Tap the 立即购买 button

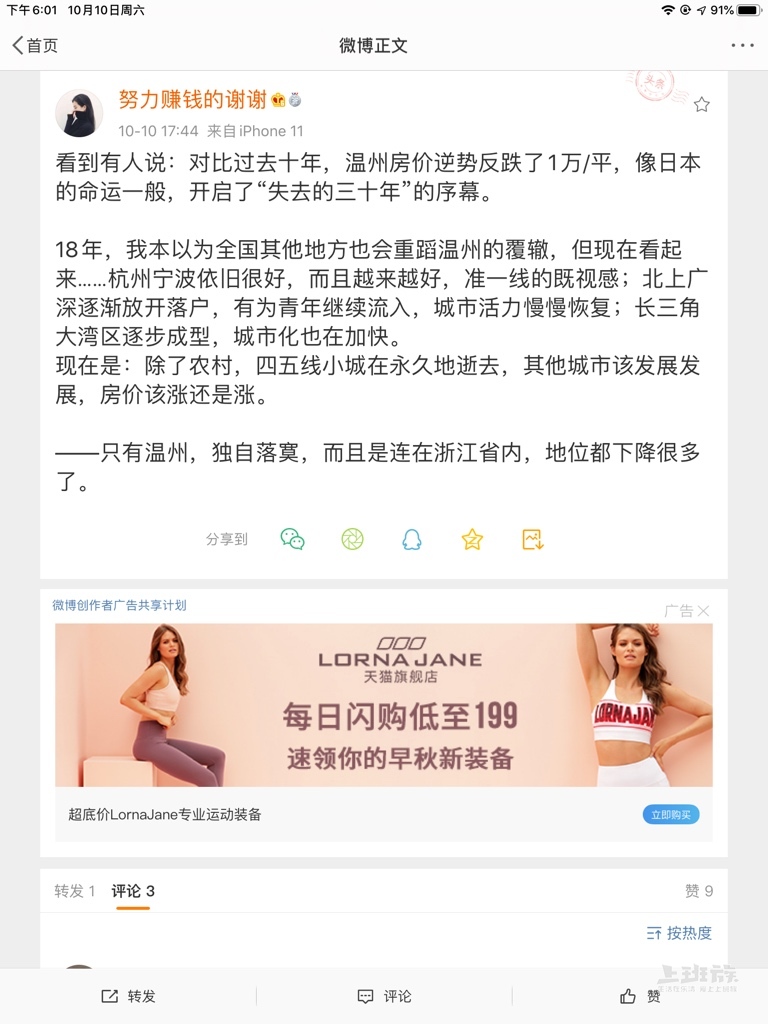[670, 815]
